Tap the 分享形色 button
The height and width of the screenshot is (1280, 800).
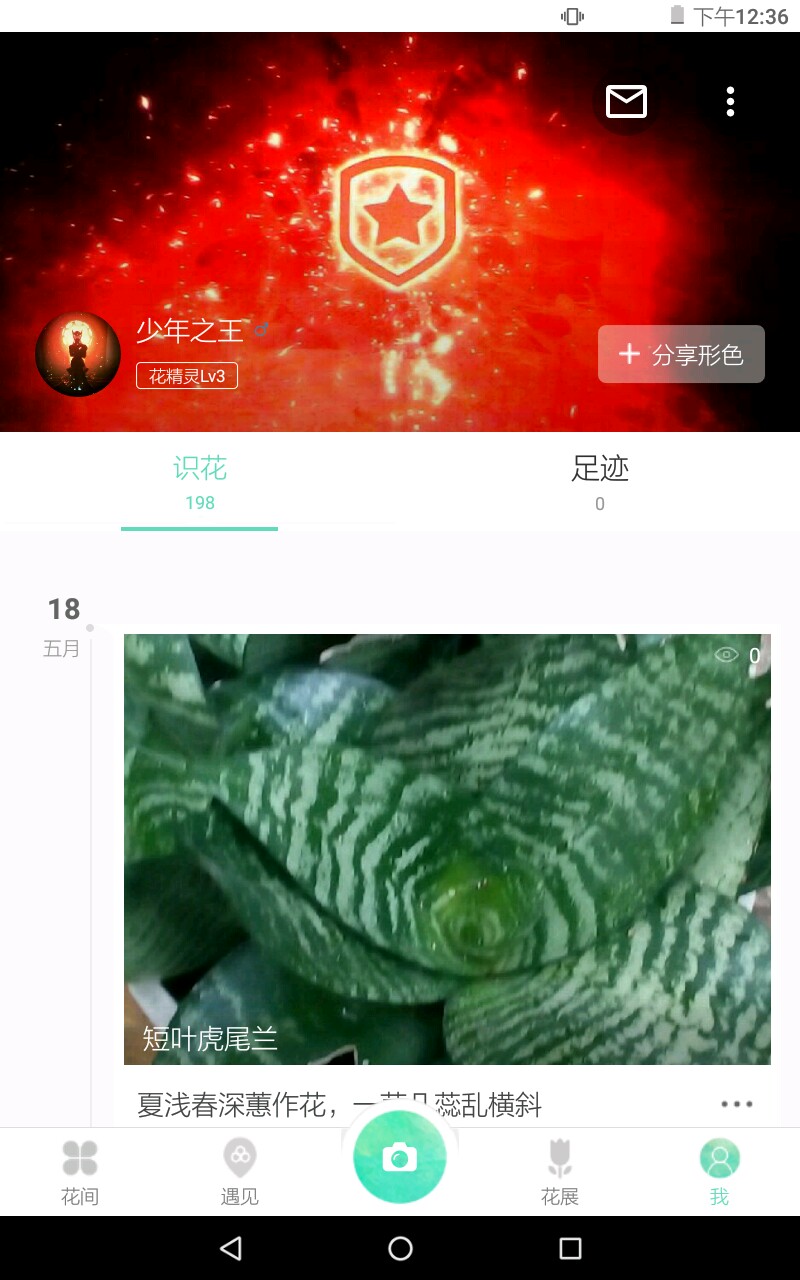click(681, 354)
